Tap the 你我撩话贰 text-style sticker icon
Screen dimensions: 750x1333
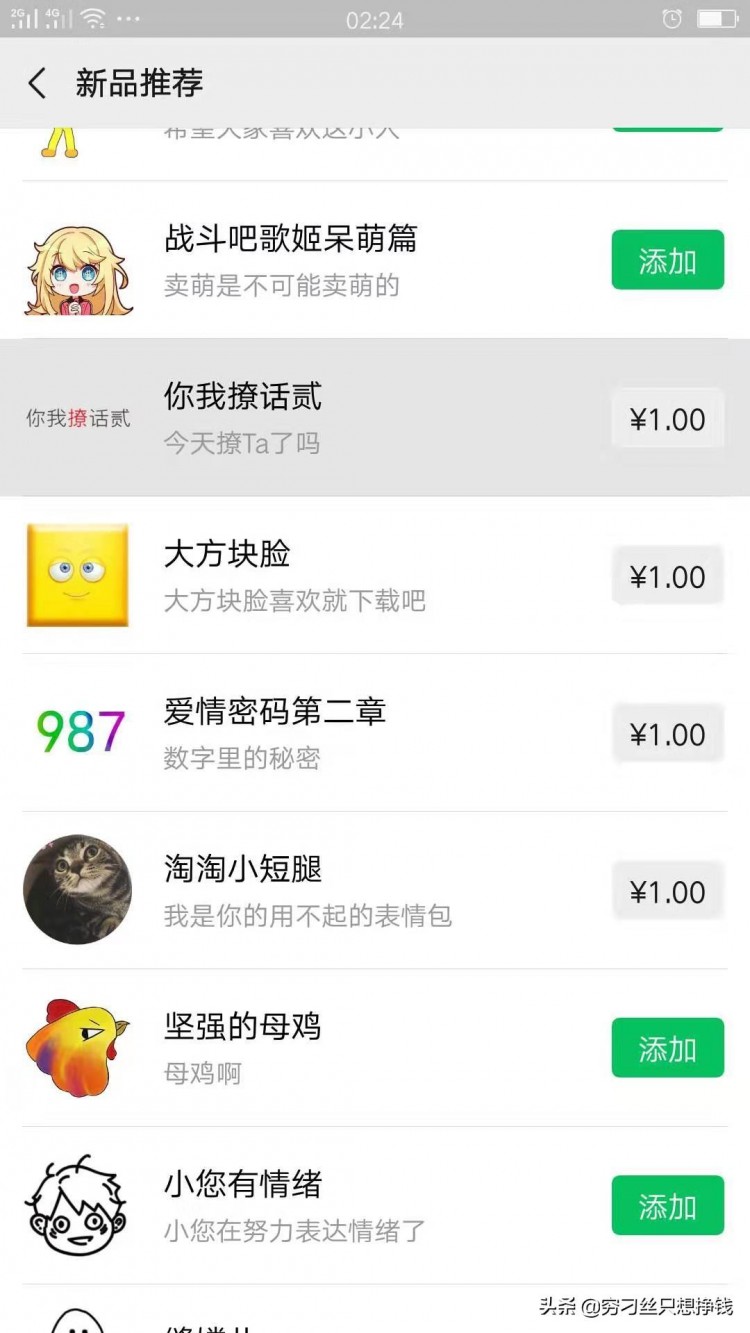coord(77,419)
